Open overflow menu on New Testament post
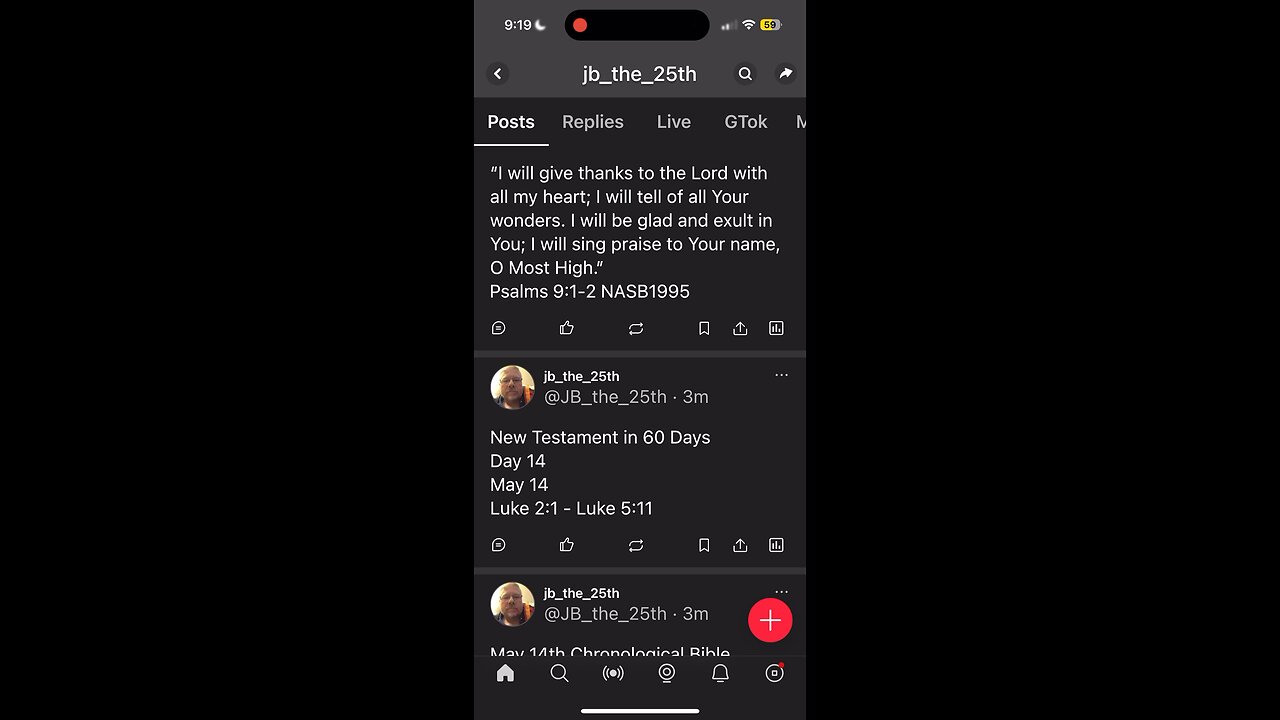The width and height of the screenshot is (1280, 720). tap(781, 375)
